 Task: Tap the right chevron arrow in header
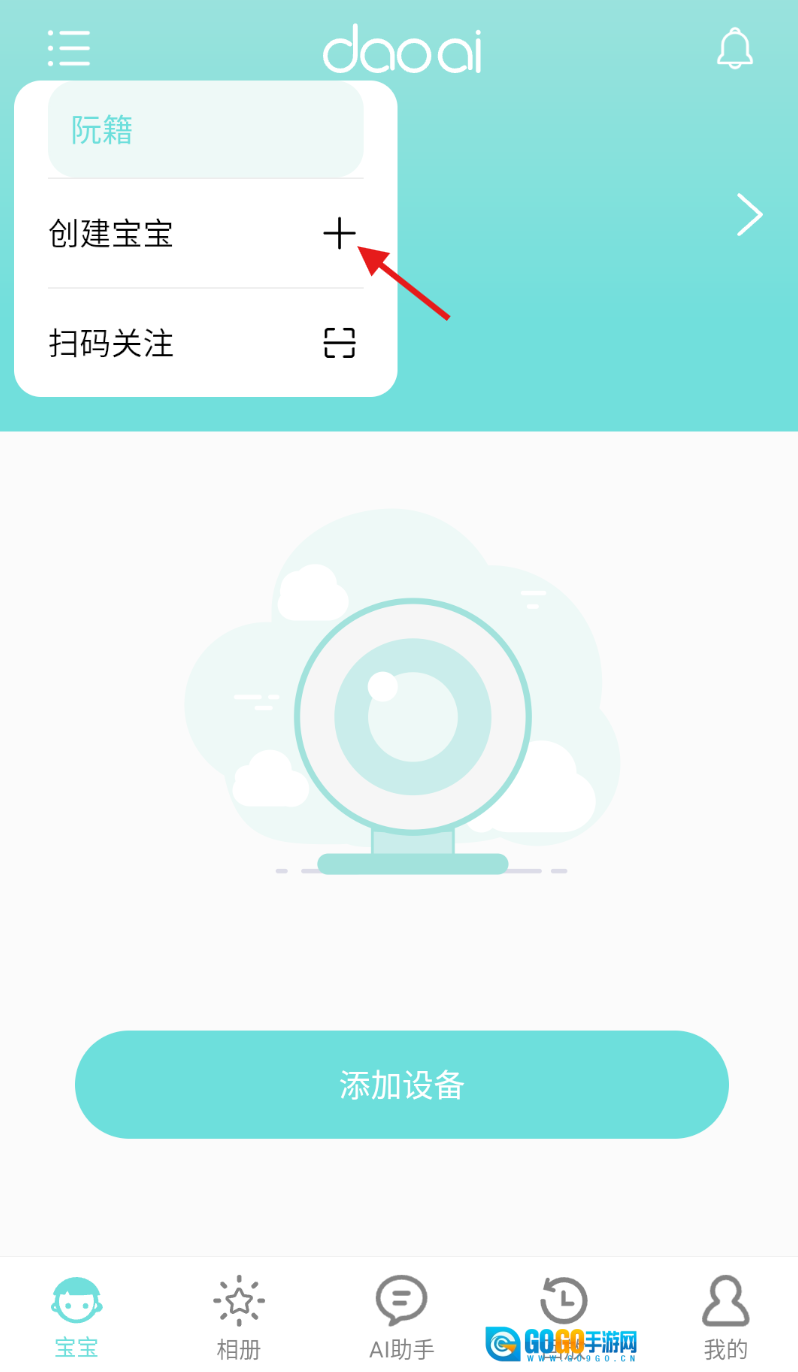coord(749,214)
